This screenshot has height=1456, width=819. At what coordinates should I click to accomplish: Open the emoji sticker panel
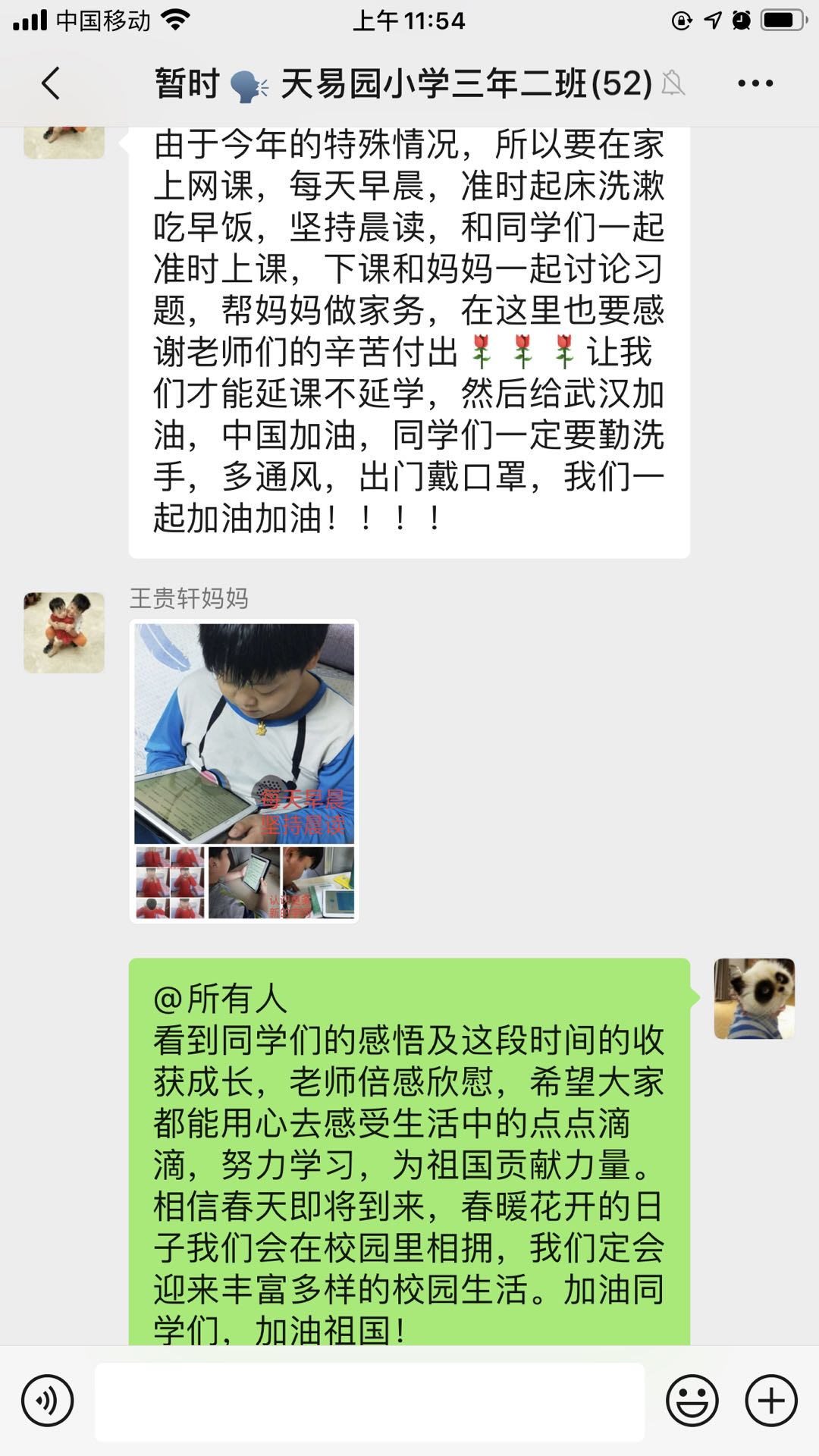click(x=692, y=1401)
